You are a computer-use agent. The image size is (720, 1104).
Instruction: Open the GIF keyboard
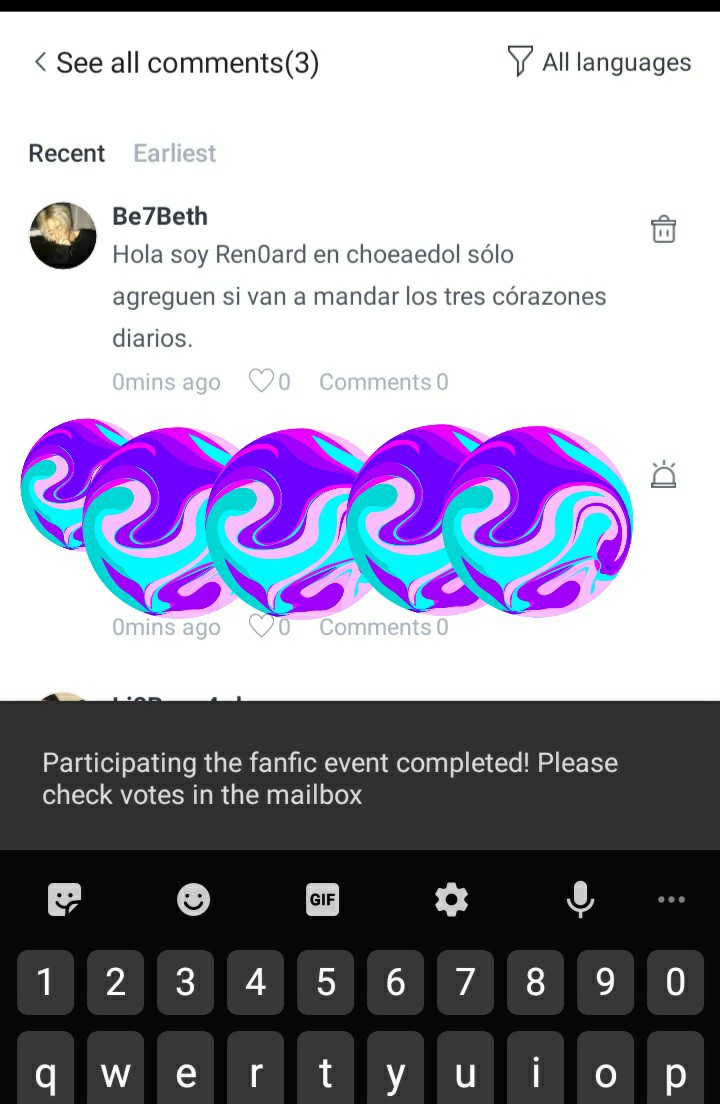pos(322,899)
